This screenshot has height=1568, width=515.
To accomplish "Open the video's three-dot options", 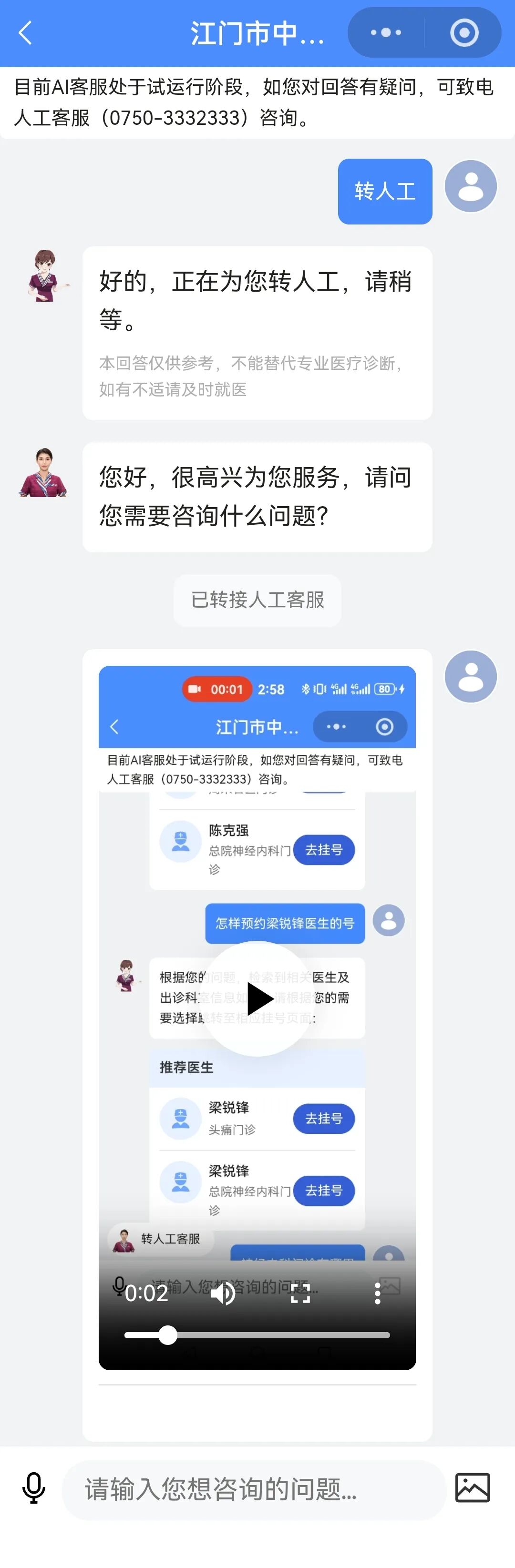I will (x=377, y=1293).
